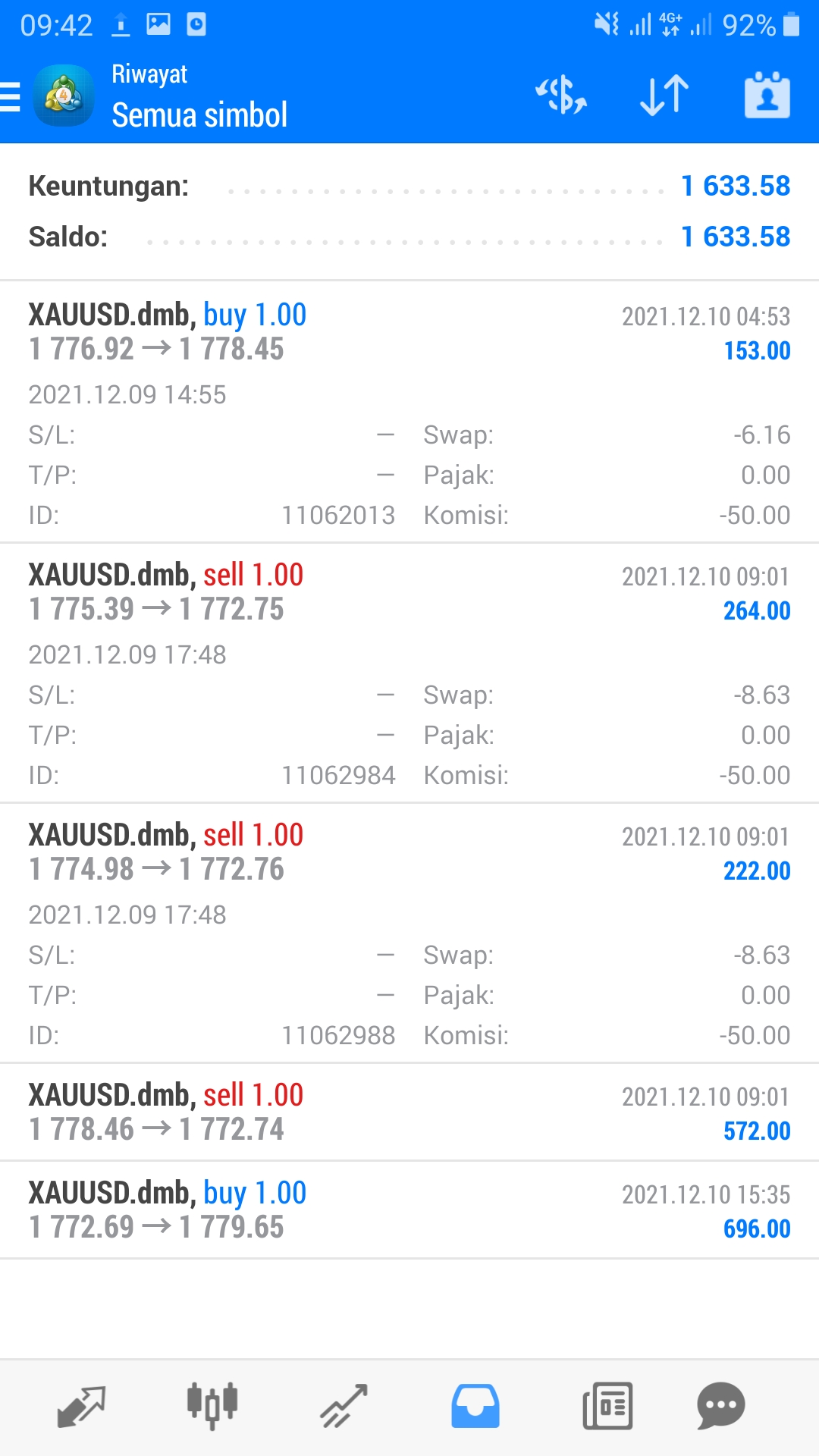
Task: Choose history period via calendar icon
Action: point(767,96)
